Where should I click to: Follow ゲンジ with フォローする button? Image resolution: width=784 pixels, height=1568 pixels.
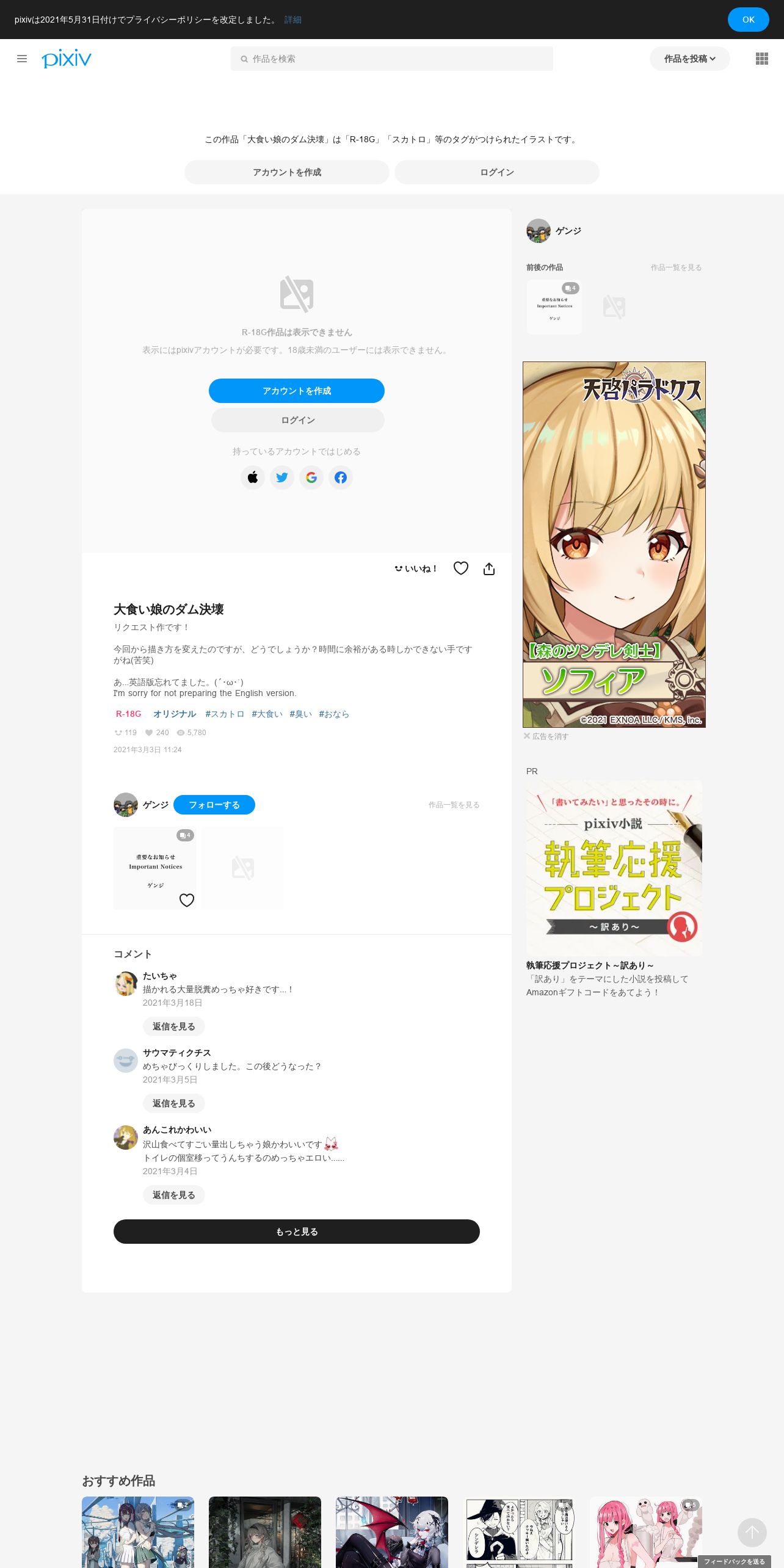coord(214,805)
